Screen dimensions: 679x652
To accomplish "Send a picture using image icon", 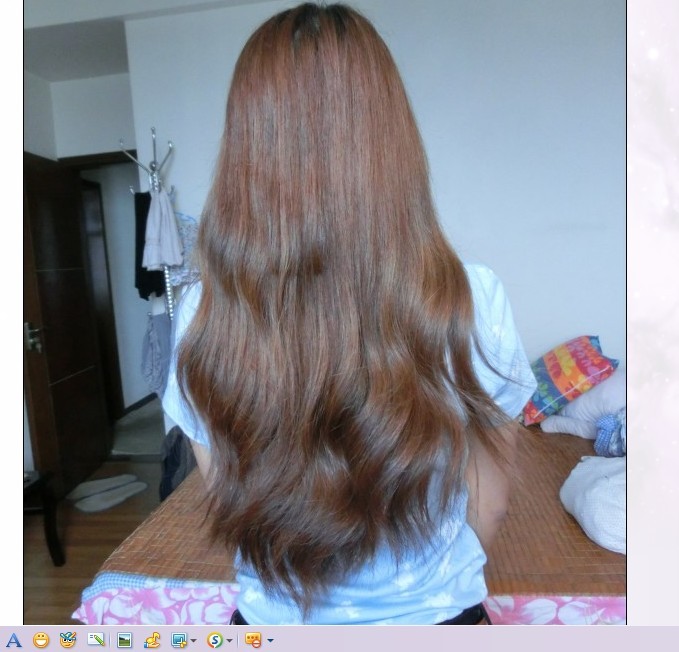I will pyautogui.click(x=124, y=640).
